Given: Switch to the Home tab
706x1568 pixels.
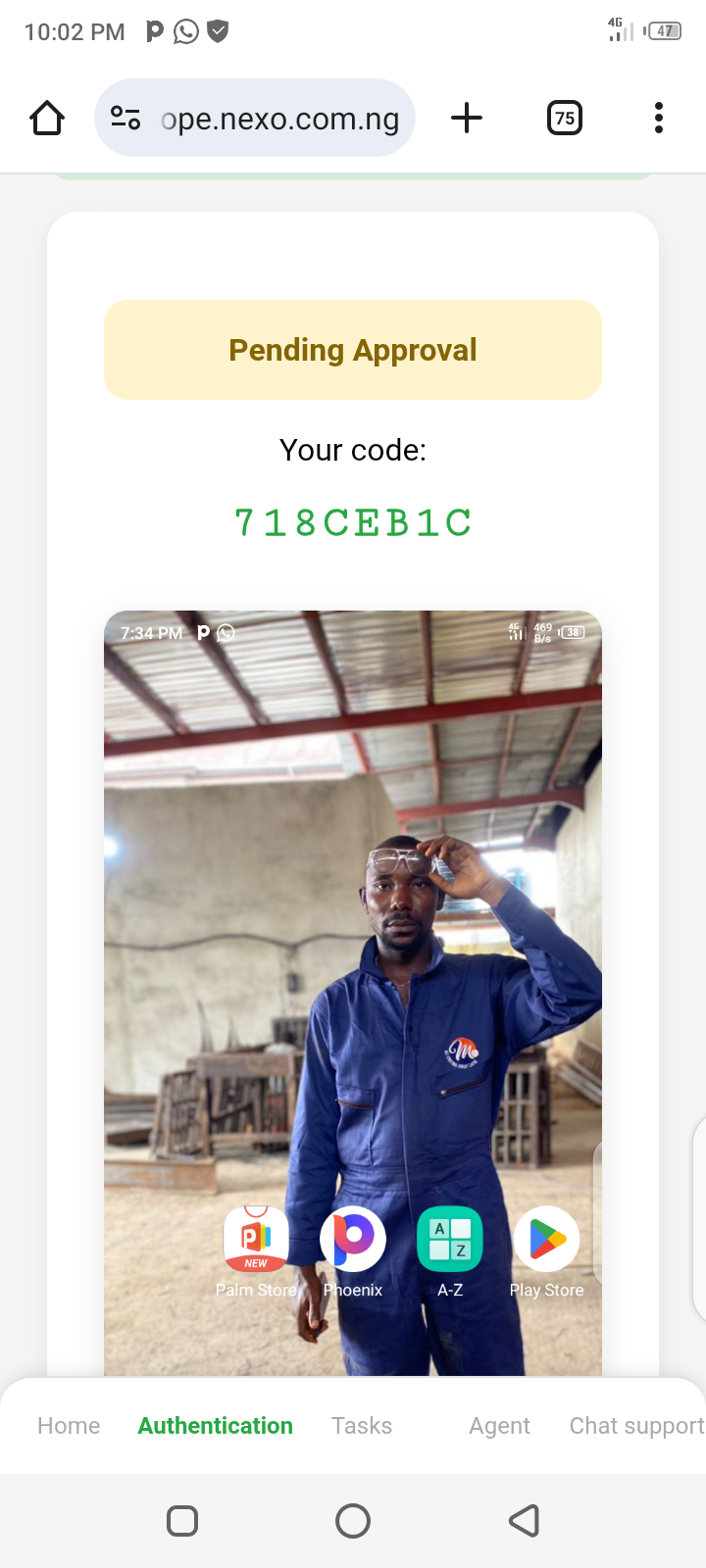Looking at the screenshot, I should [x=69, y=1426].
